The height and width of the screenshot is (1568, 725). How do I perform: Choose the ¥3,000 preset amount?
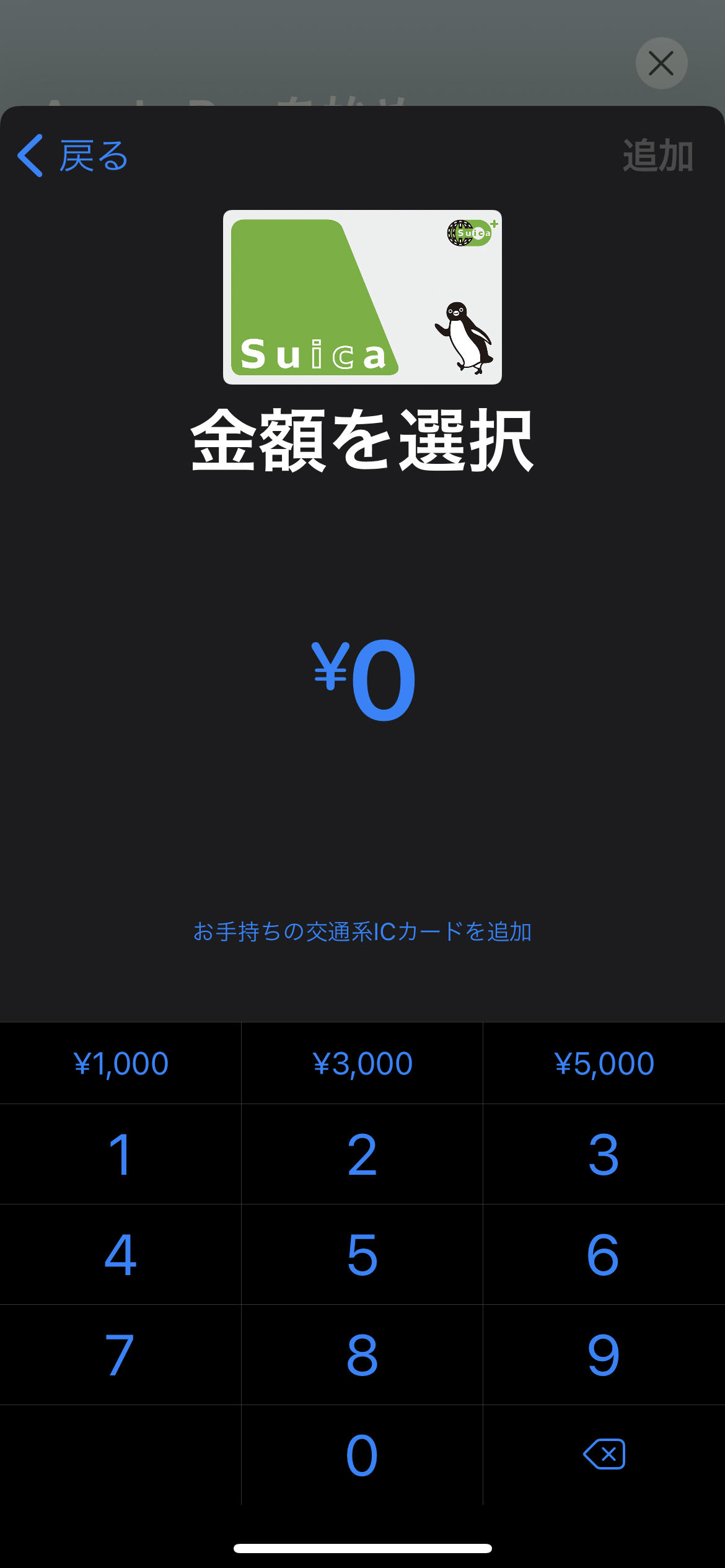click(362, 1063)
